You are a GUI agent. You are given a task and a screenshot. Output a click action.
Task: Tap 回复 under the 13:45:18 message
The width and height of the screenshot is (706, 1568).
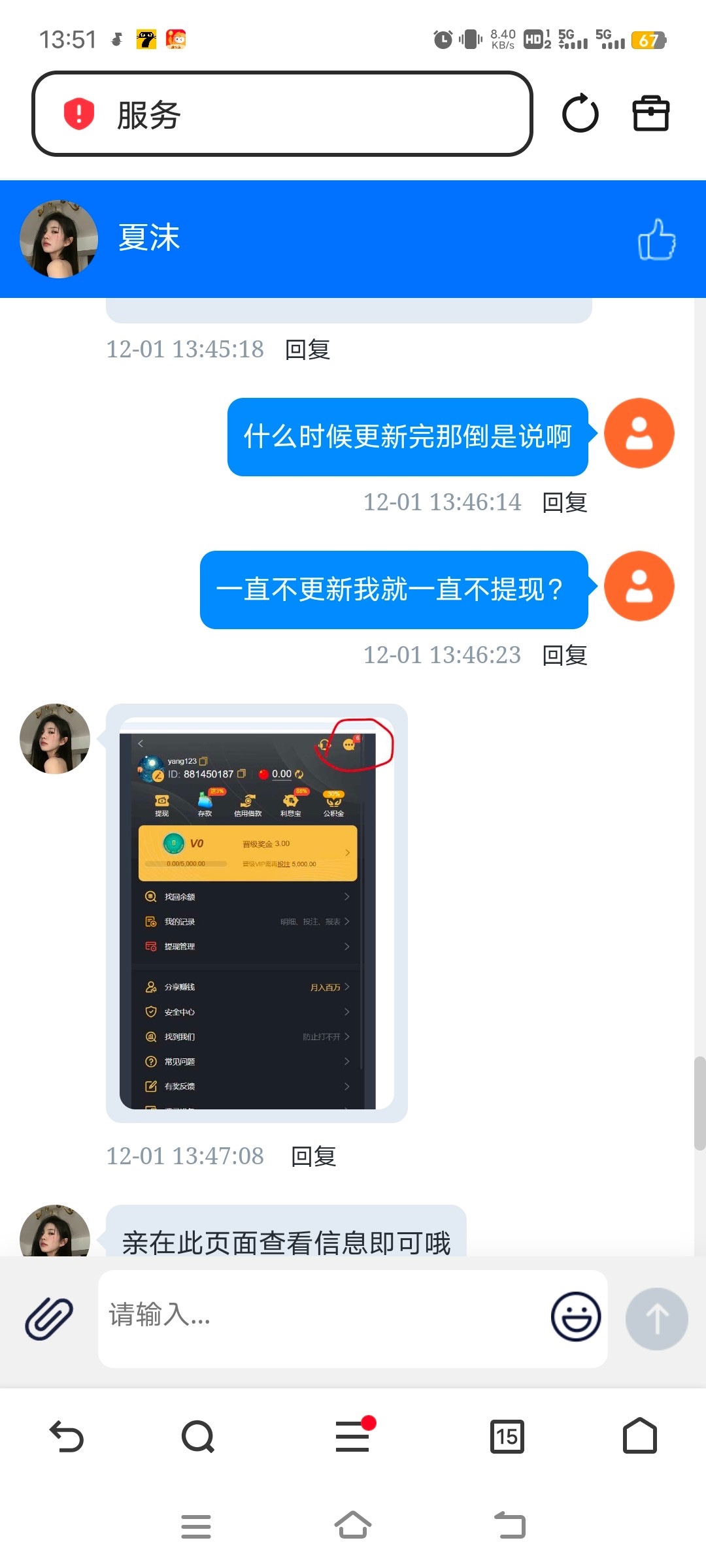(x=307, y=350)
